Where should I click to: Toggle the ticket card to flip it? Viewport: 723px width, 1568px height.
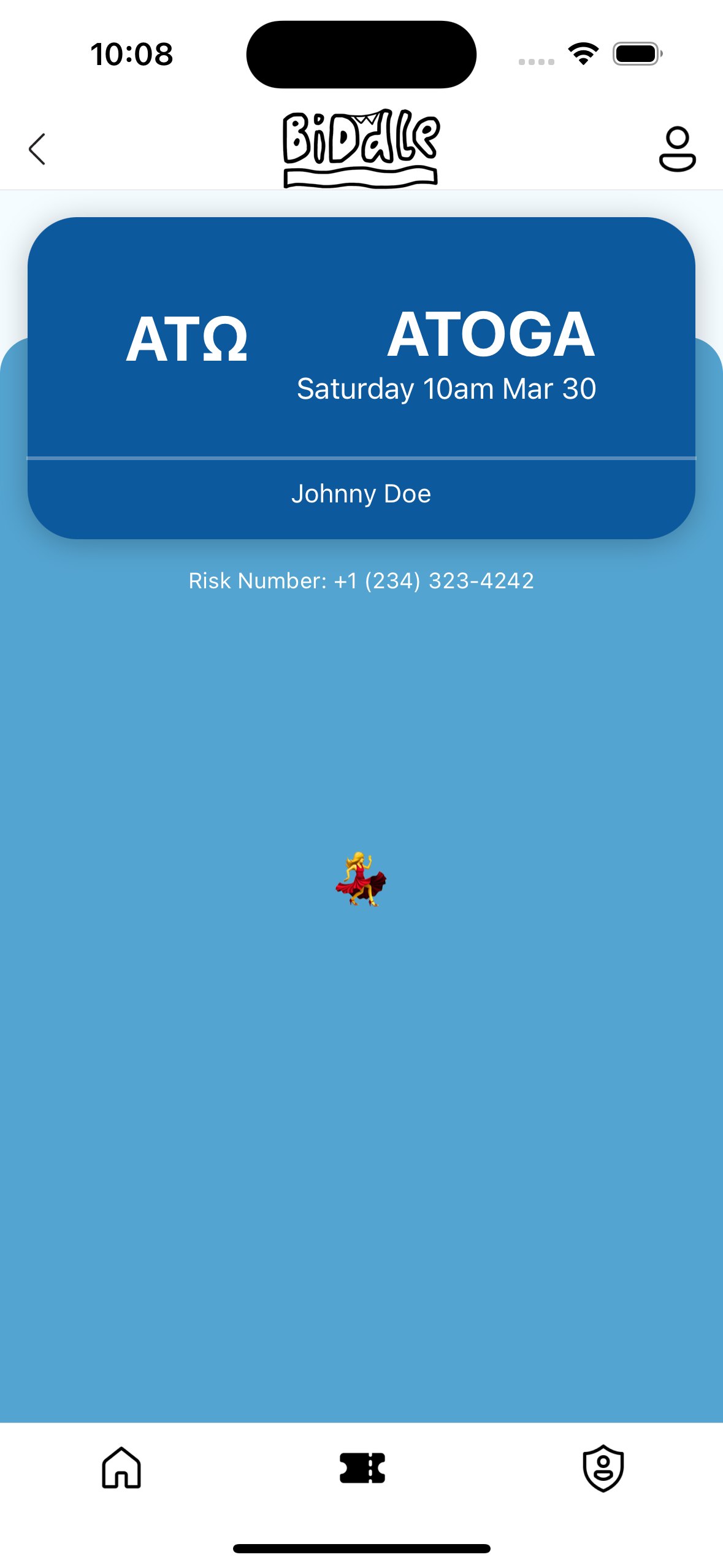point(361,377)
